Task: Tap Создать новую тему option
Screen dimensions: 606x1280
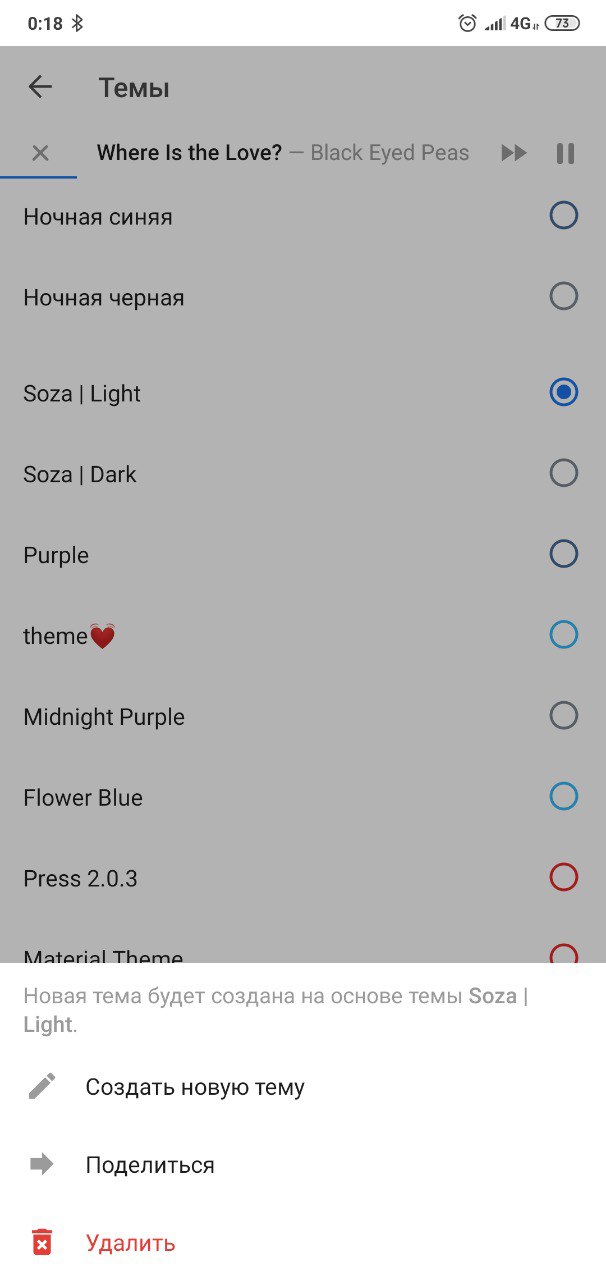Action: (x=195, y=1087)
